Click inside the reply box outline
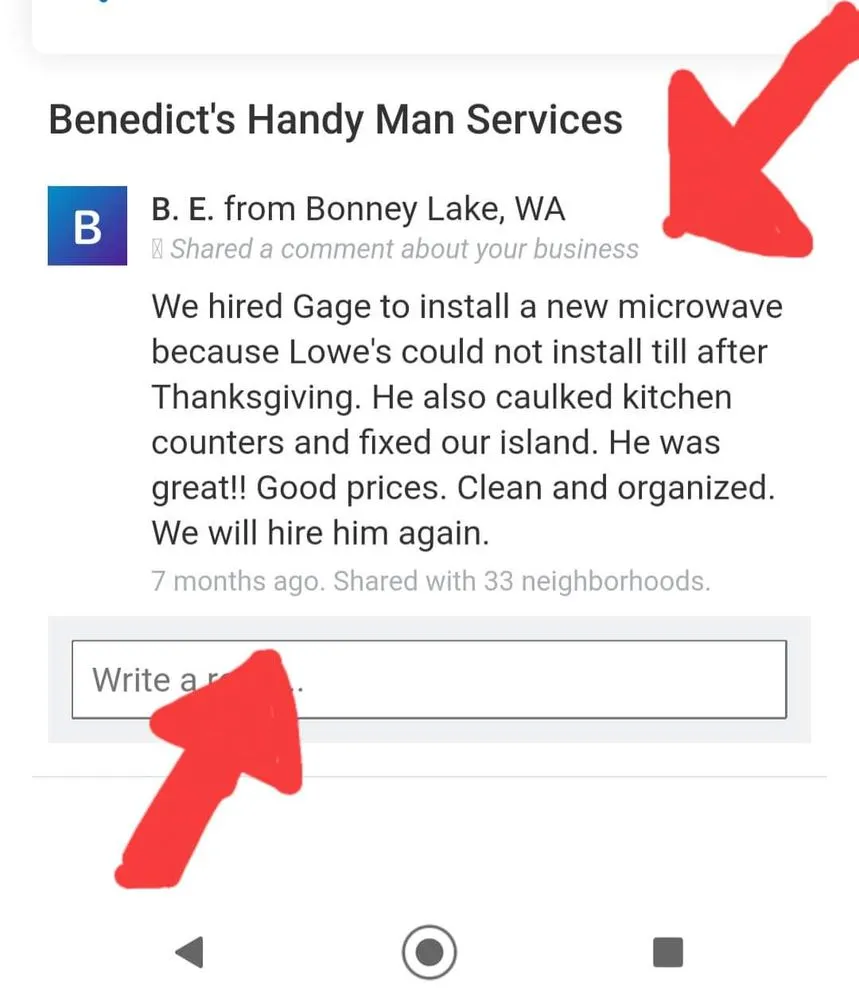 click(x=430, y=679)
